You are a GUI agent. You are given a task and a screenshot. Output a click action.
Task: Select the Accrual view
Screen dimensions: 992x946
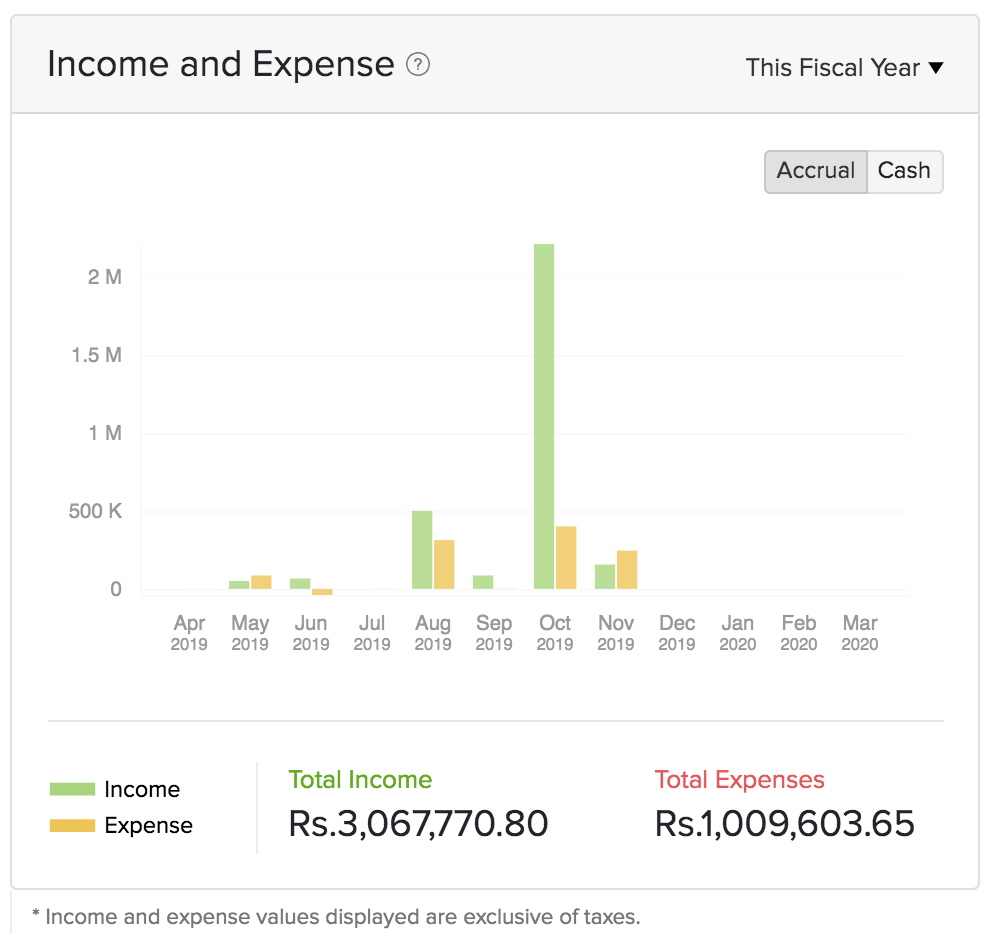click(815, 171)
